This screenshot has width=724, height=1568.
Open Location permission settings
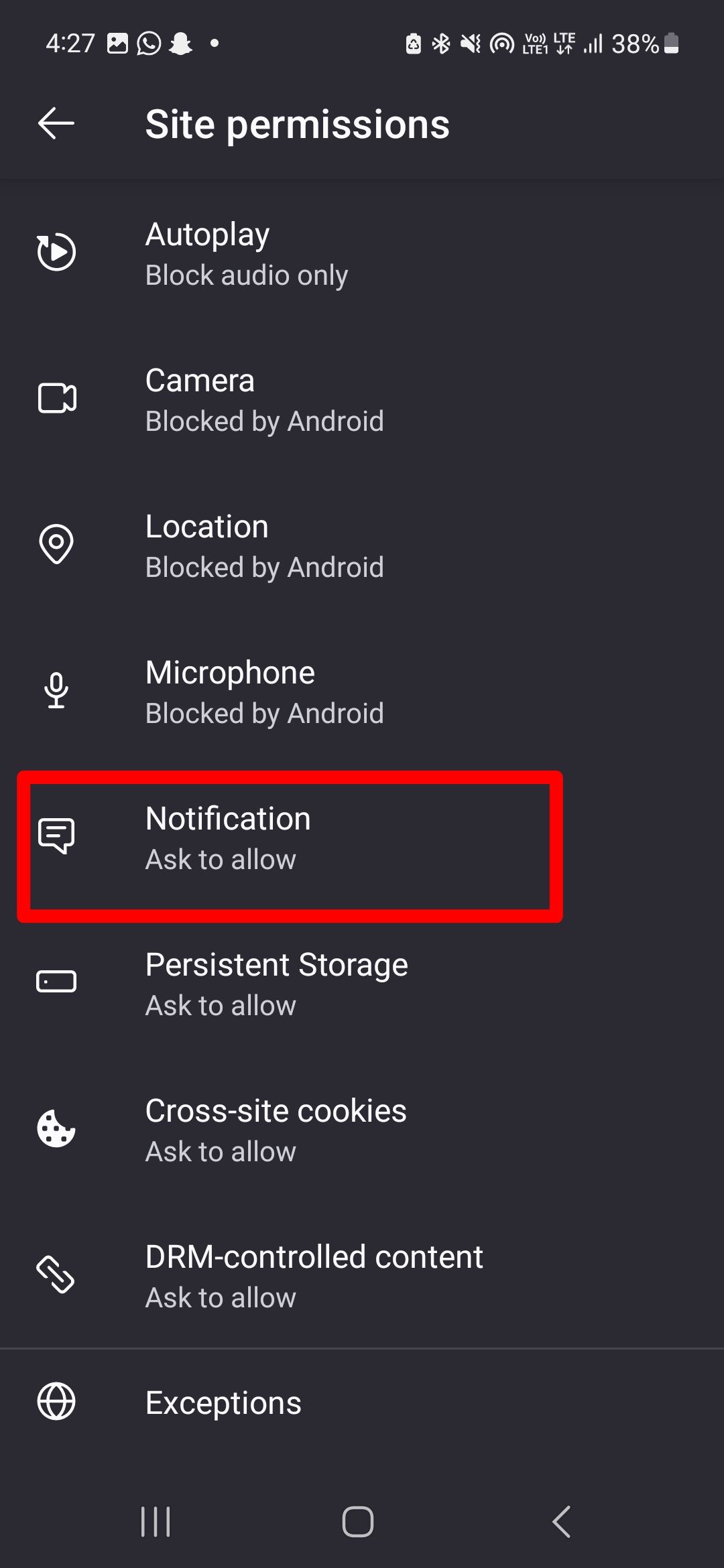pos(264,546)
